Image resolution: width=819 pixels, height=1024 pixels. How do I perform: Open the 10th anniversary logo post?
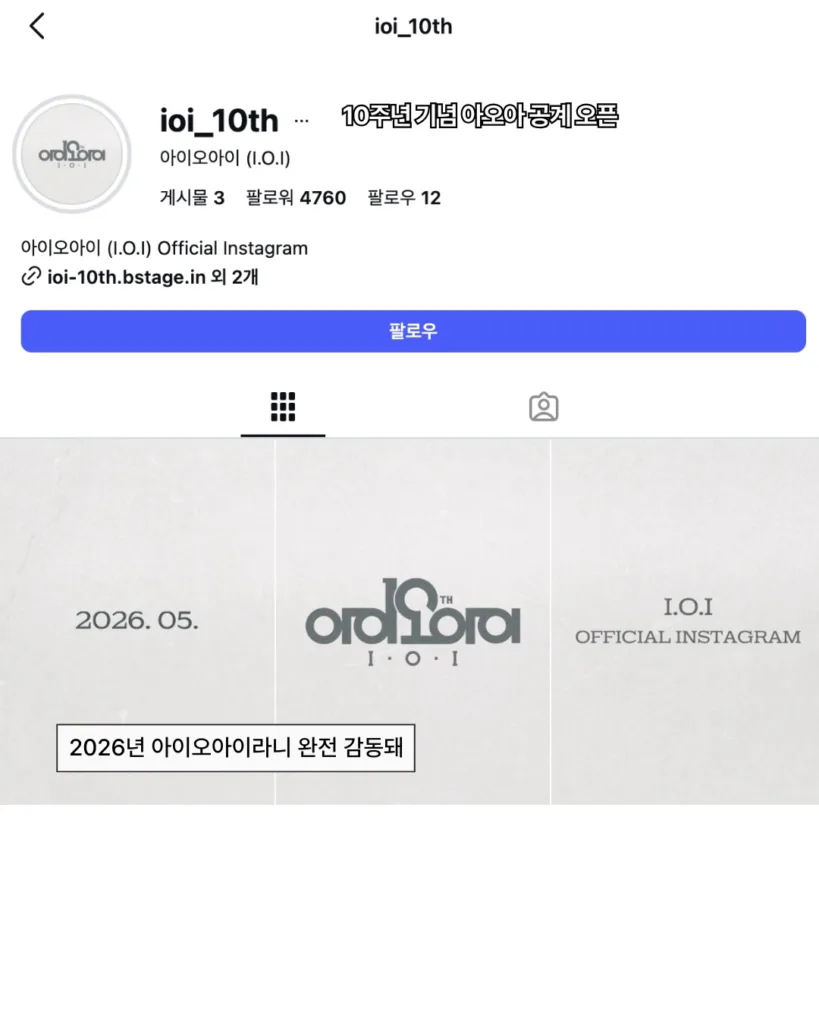[x=413, y=620]
